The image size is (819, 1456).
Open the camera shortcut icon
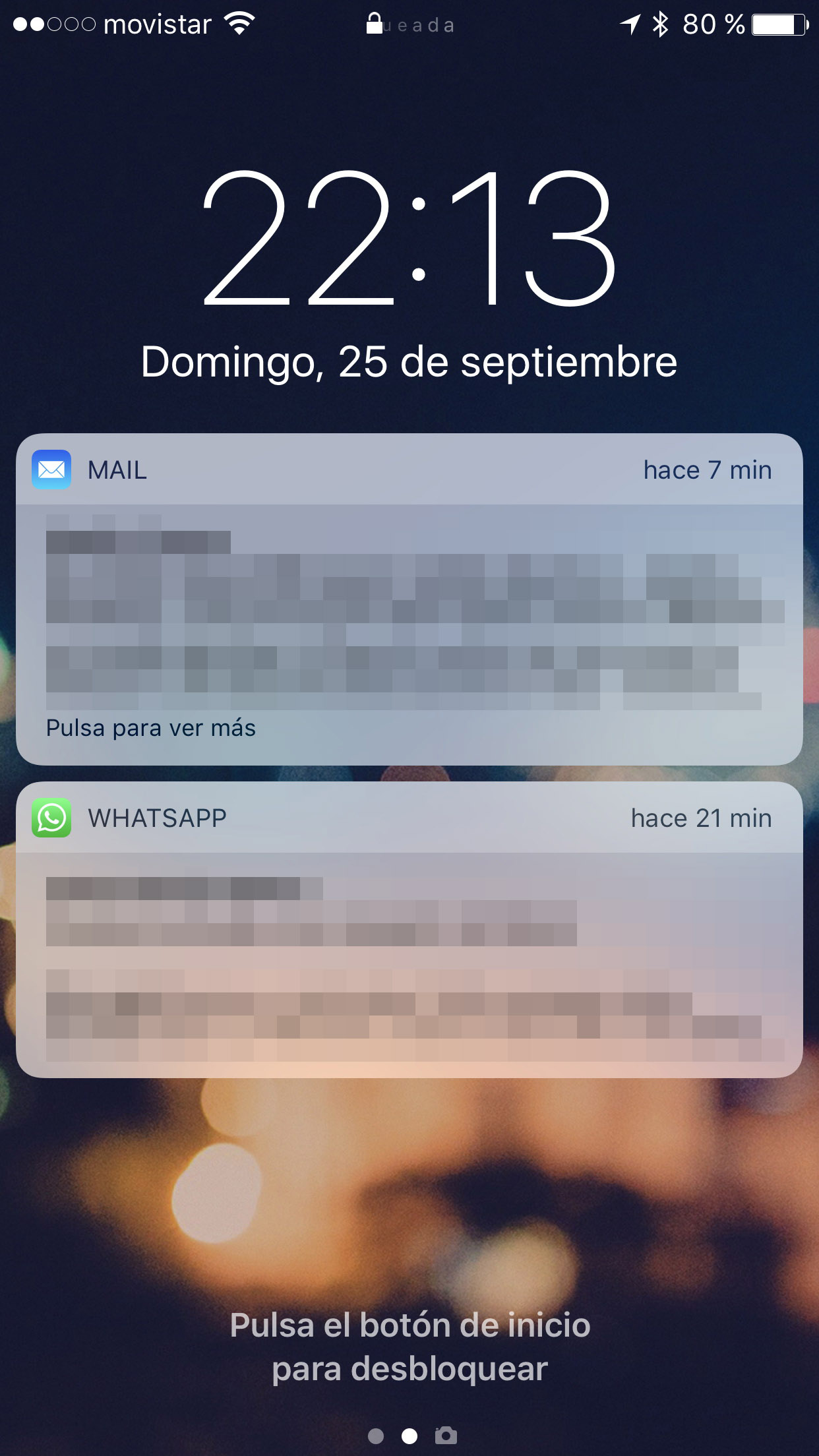click(x=446, y=1436)
